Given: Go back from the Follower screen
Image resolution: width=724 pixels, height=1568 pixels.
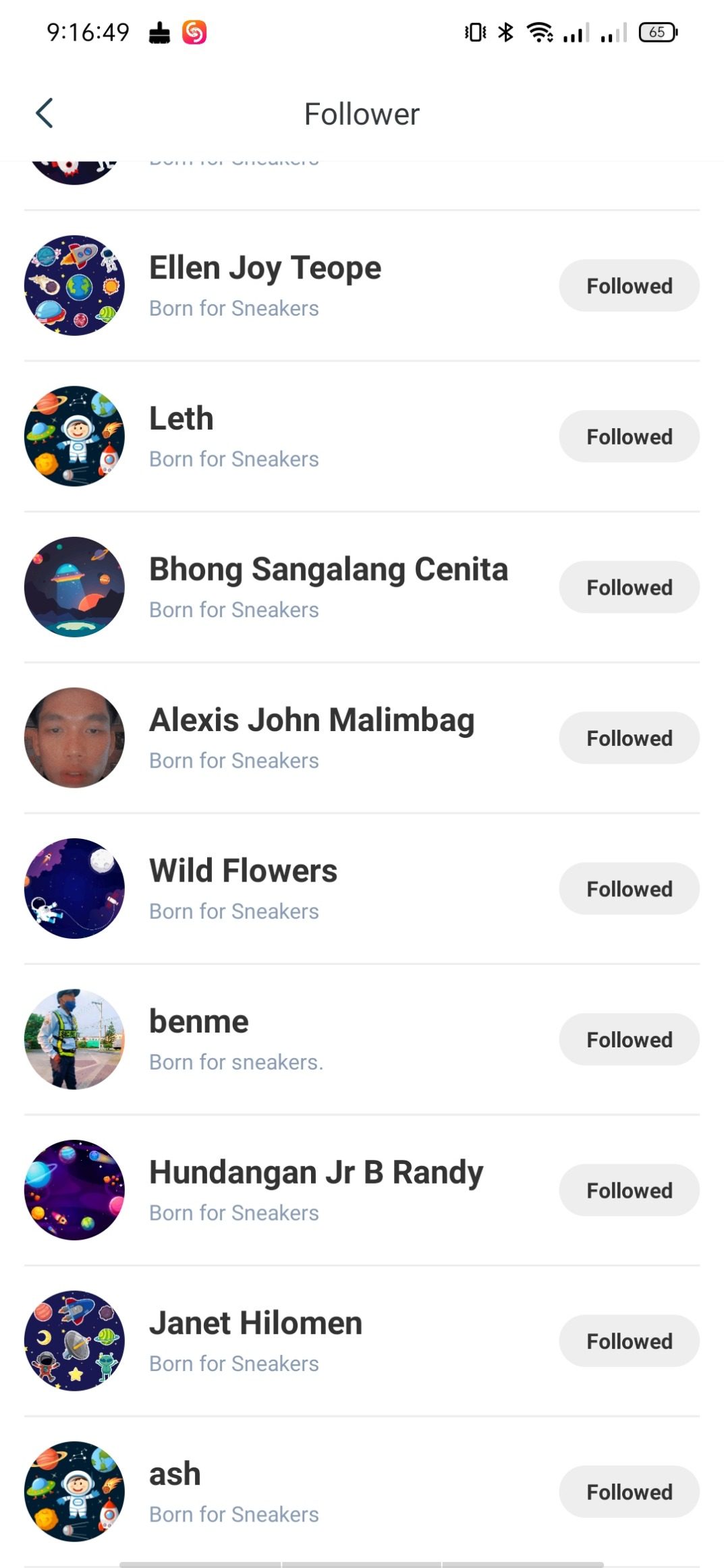Looking at the screenshot, I should tap(45, 113).
